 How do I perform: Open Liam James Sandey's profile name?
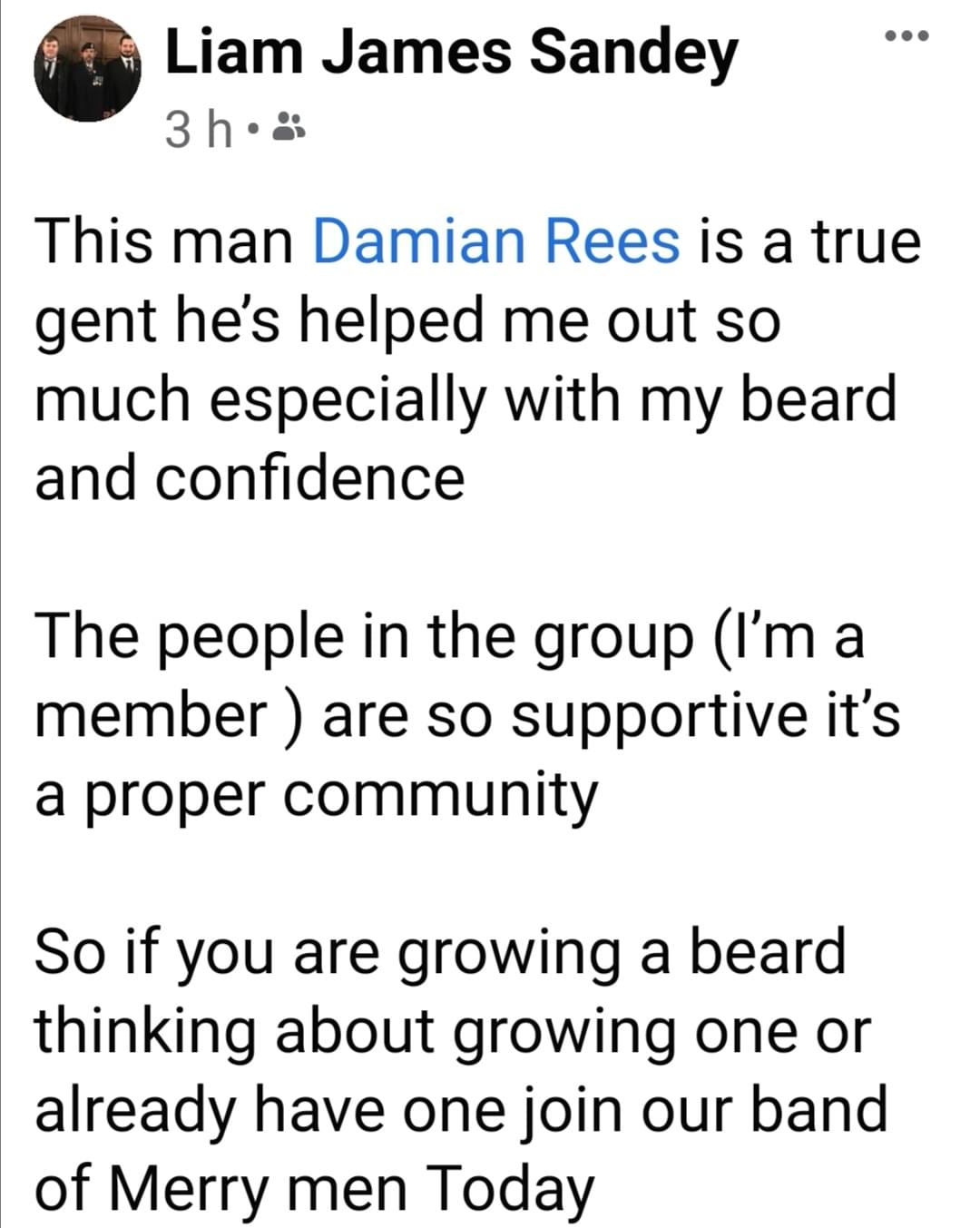(451, 52)
